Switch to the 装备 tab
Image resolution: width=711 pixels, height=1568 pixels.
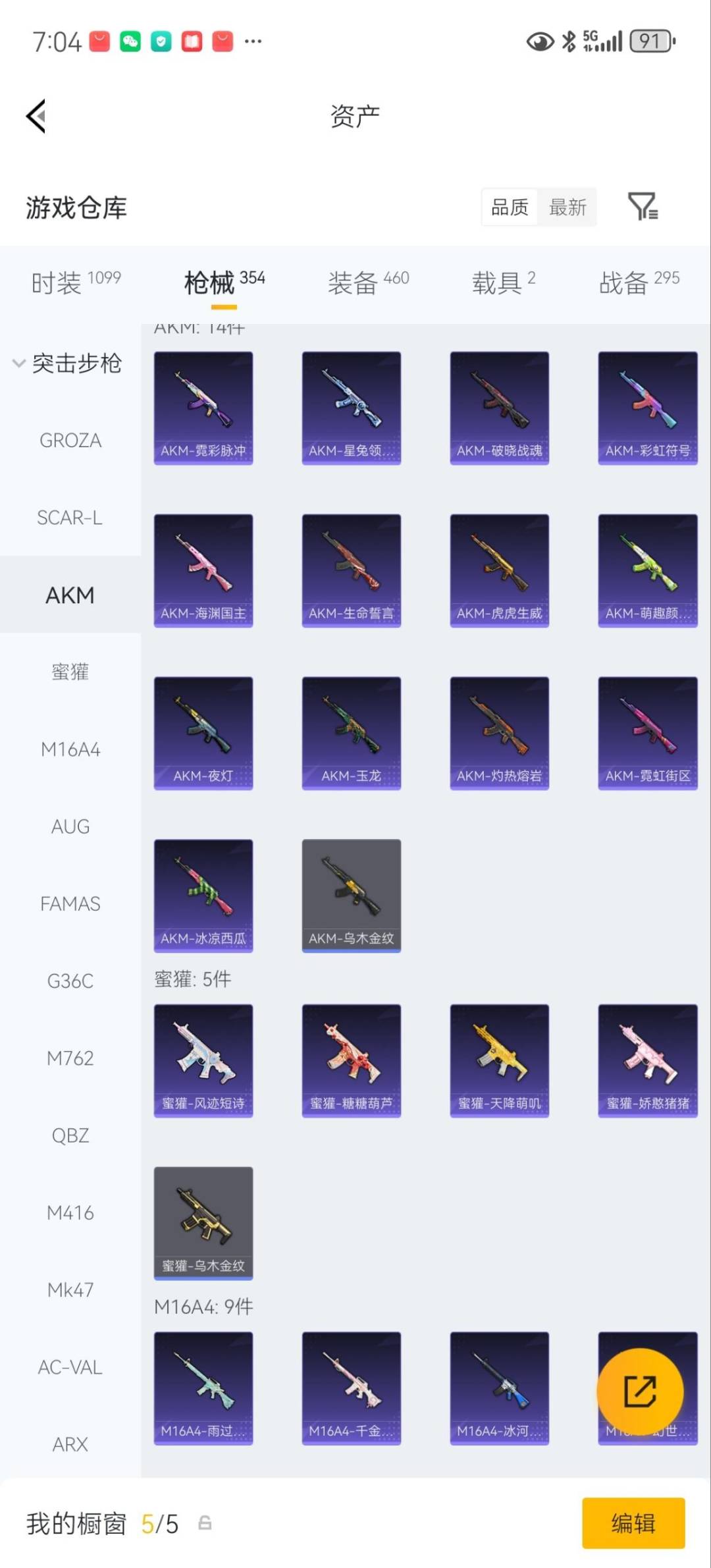click(368, 282)
